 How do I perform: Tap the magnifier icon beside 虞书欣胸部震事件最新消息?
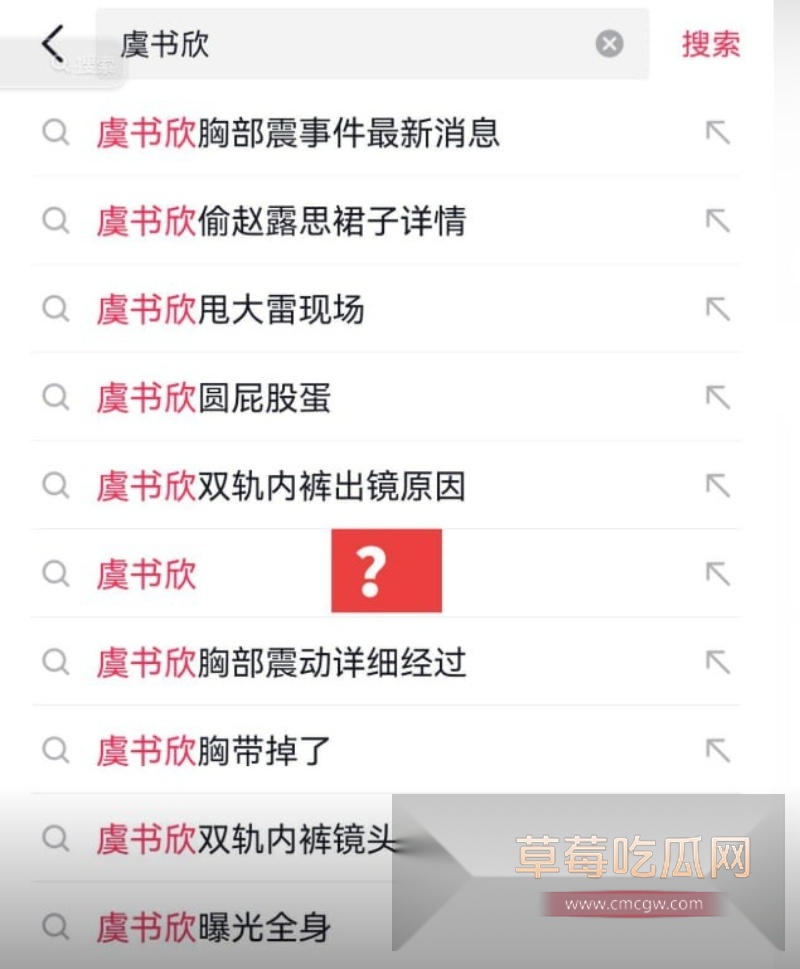(55, 134)
